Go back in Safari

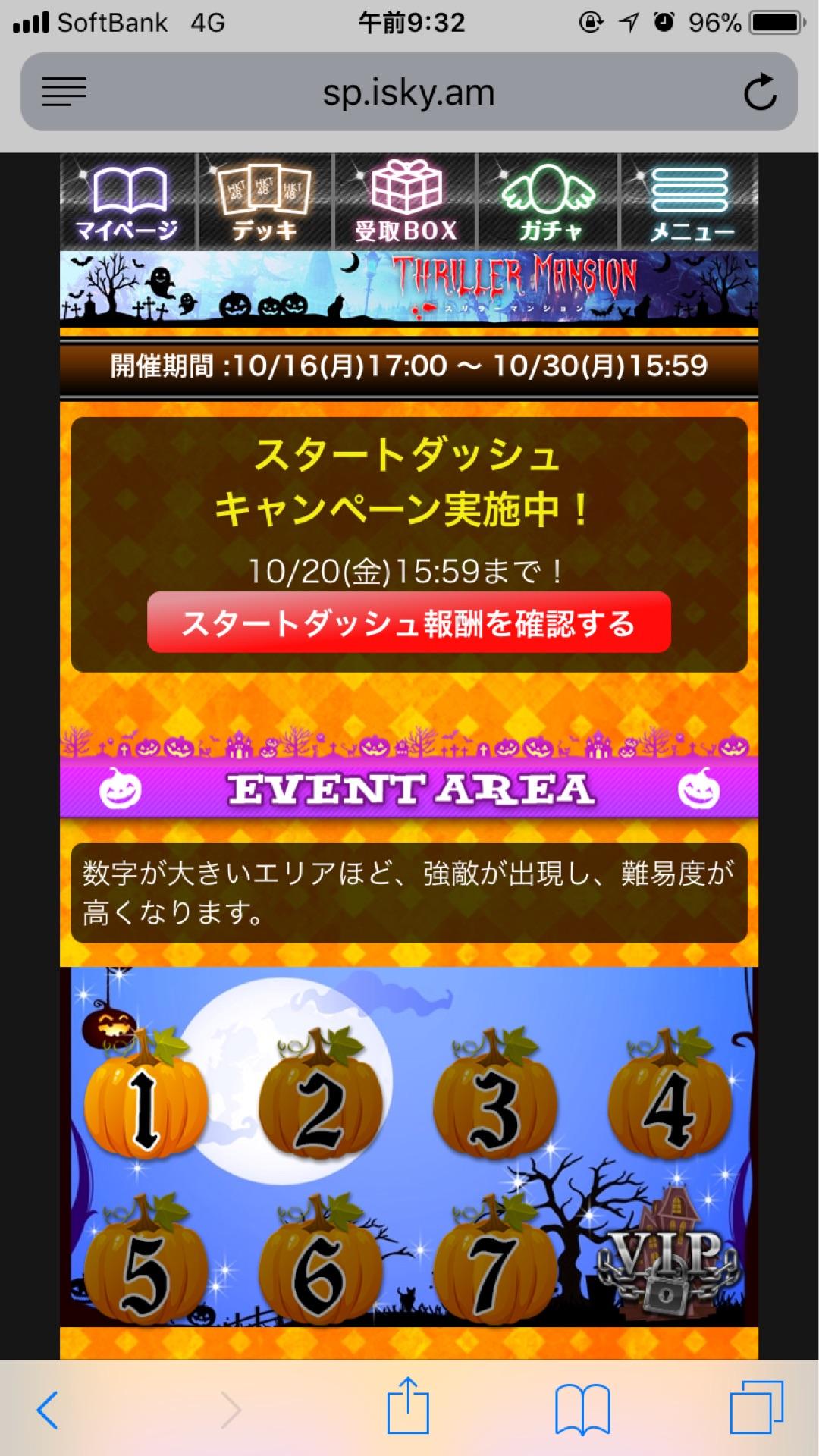[47, 1409]
